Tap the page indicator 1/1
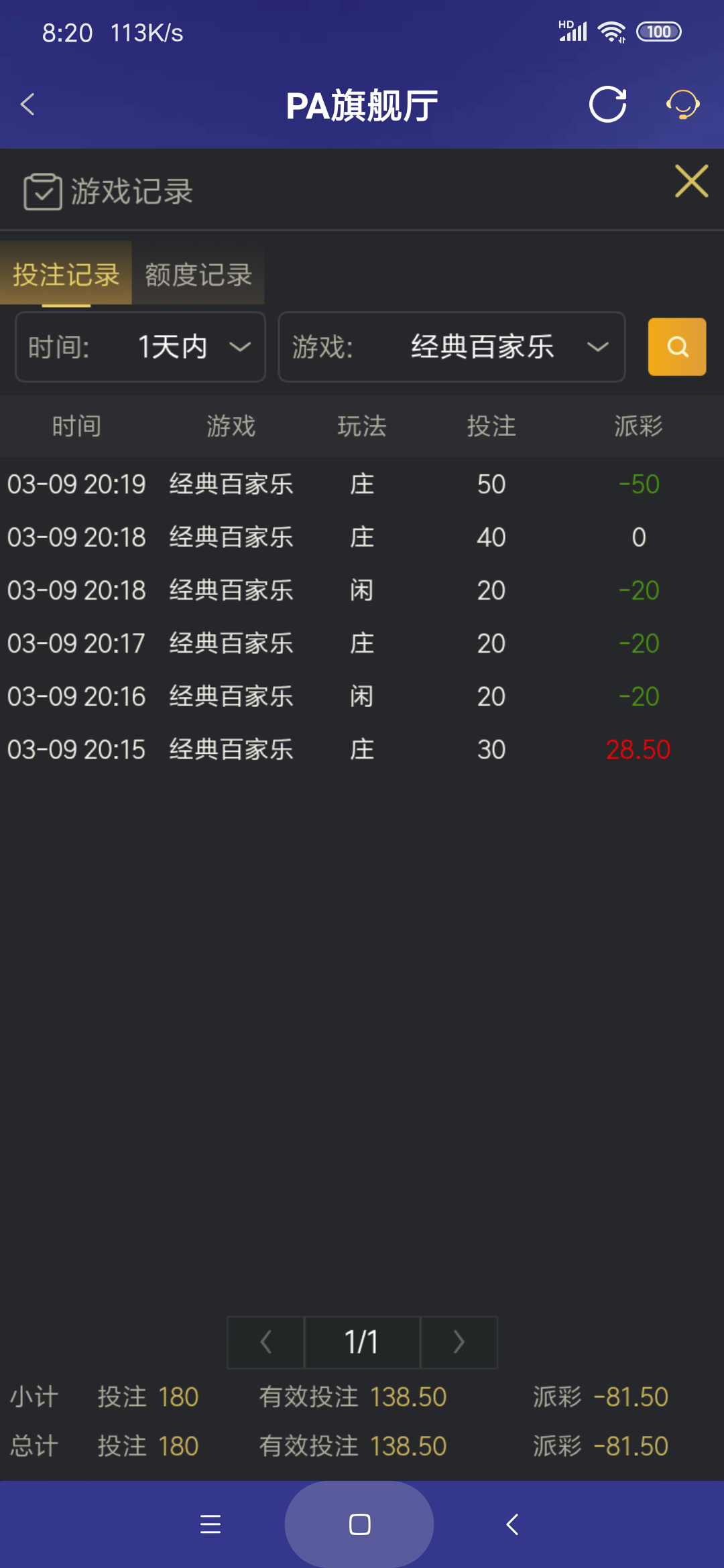This screenshot has width=724, height=1568. (x=361, y=1342)
